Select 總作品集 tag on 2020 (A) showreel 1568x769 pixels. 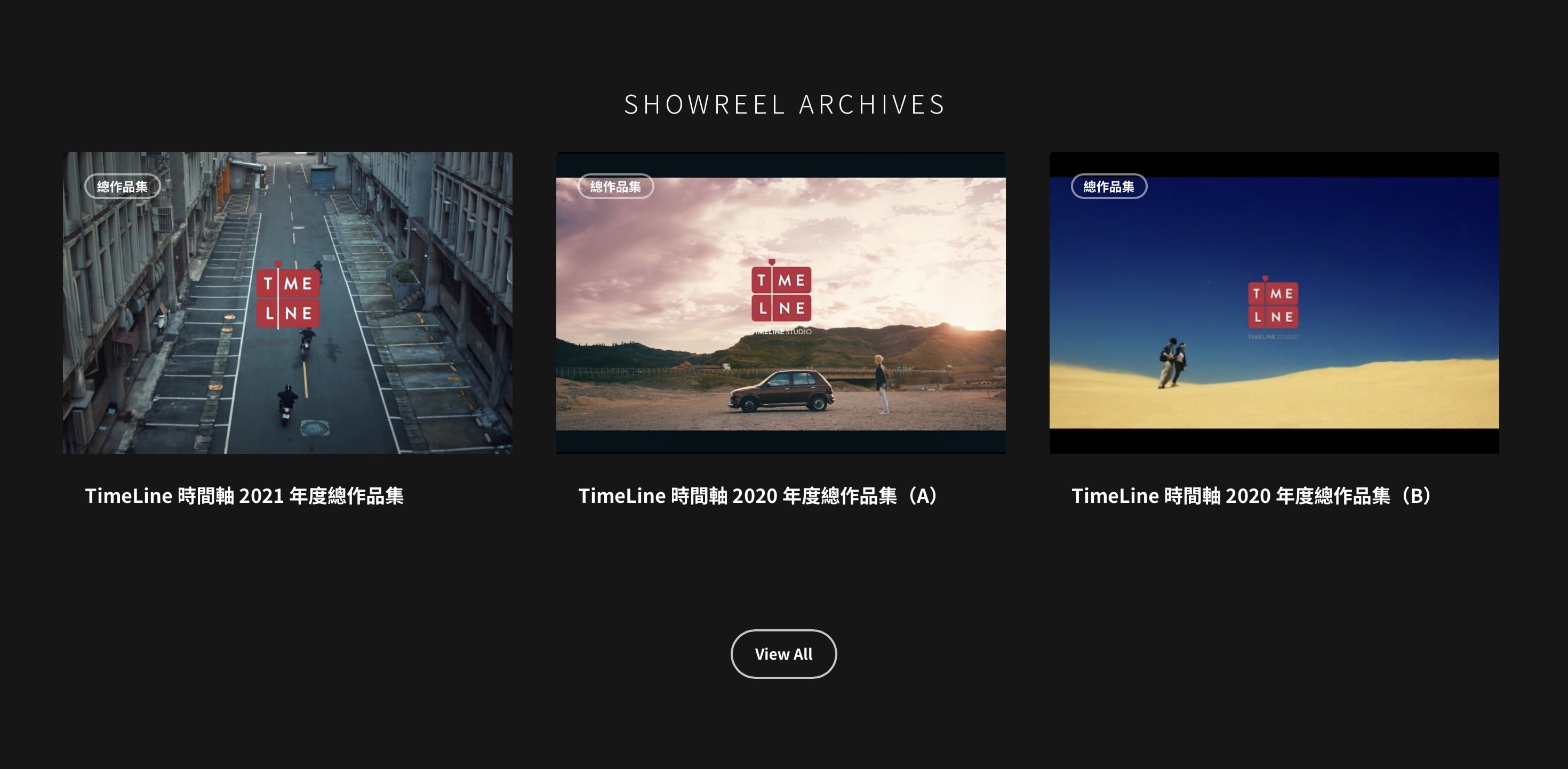[x=615, y=186]
